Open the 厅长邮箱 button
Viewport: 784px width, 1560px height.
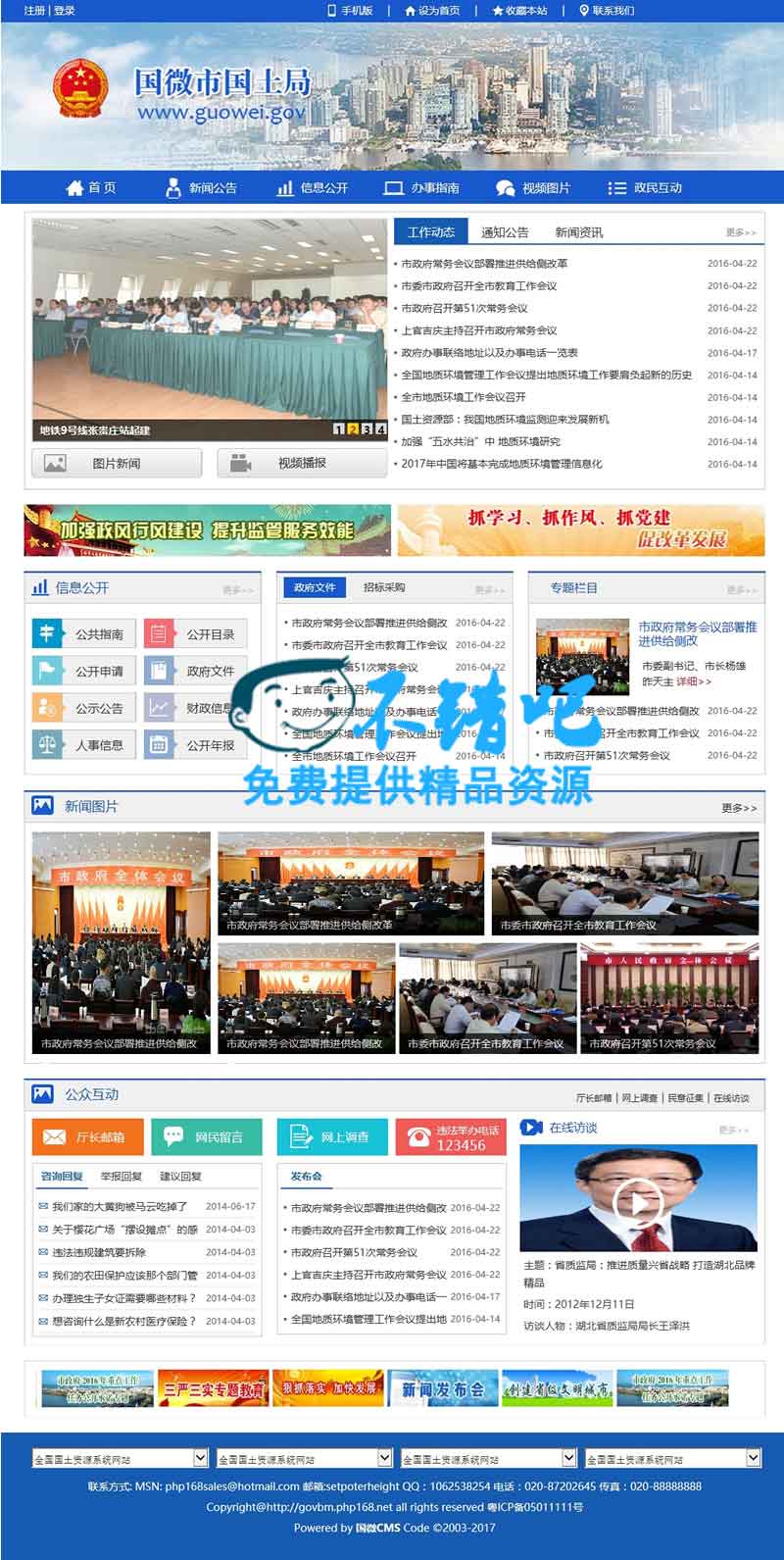click(x=87, y=1137)
